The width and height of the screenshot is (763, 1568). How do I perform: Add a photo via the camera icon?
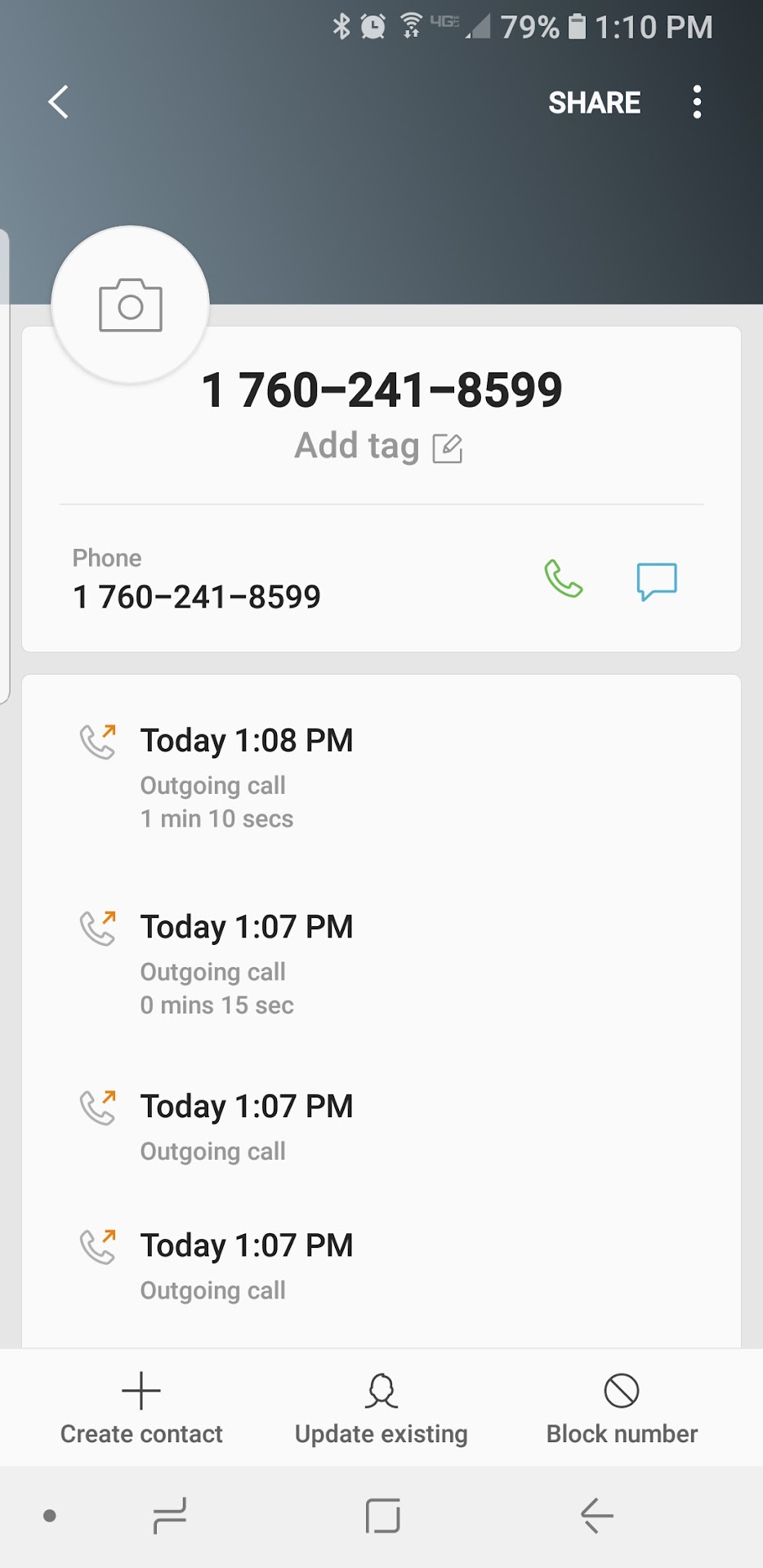pyautogui.click(x=131, y=305)
